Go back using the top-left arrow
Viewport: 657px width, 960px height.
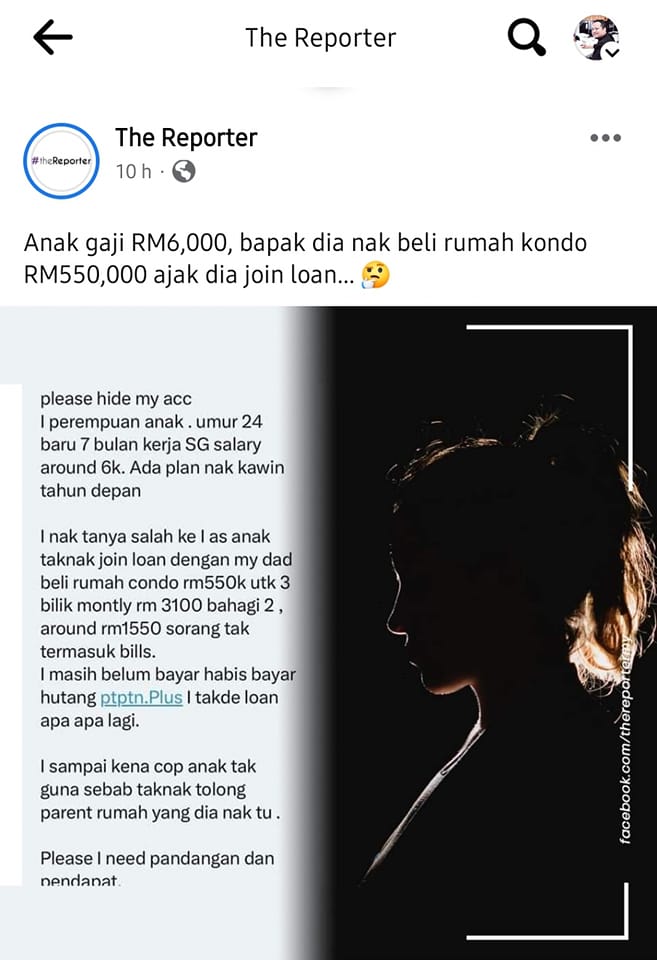pos(53,38)
